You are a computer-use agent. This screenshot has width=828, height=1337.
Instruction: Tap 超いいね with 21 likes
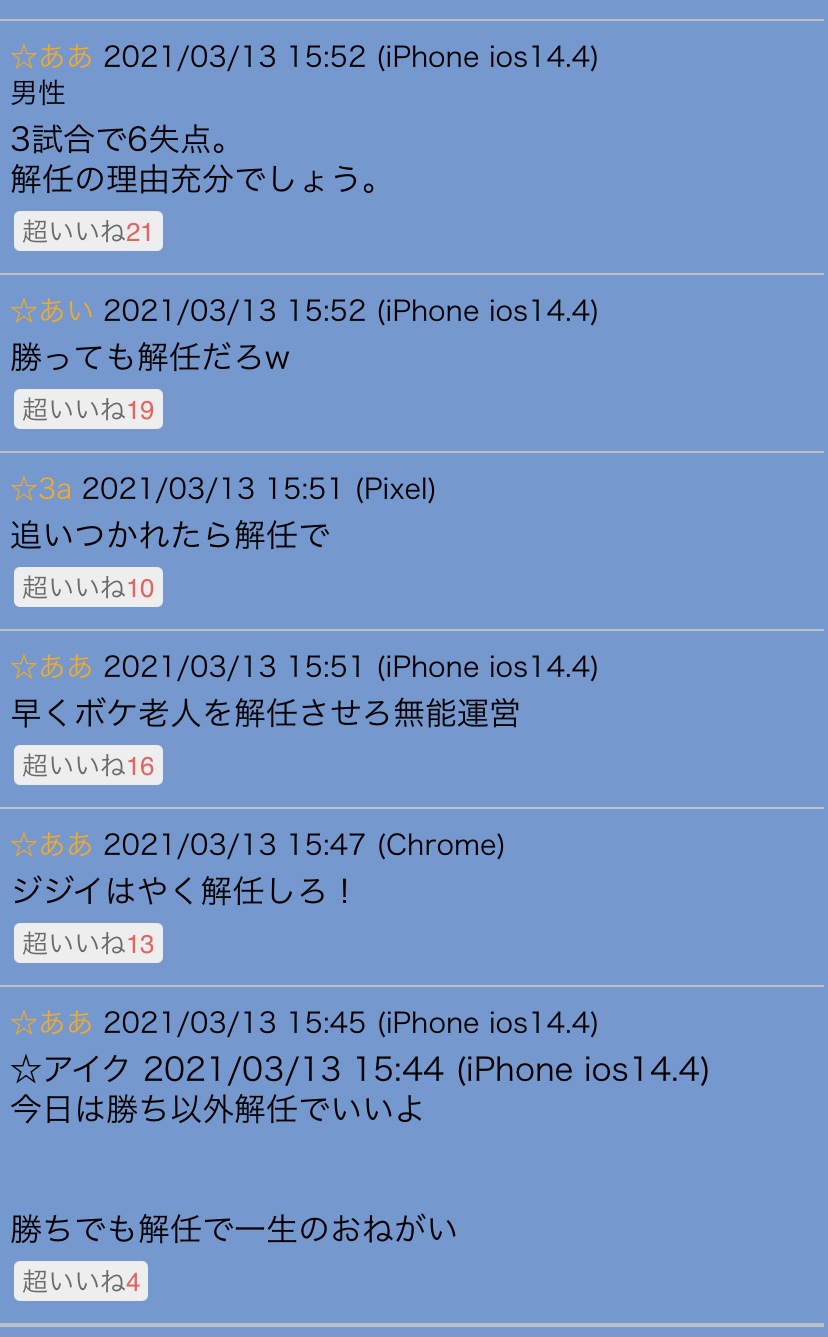tap(88, 232)
